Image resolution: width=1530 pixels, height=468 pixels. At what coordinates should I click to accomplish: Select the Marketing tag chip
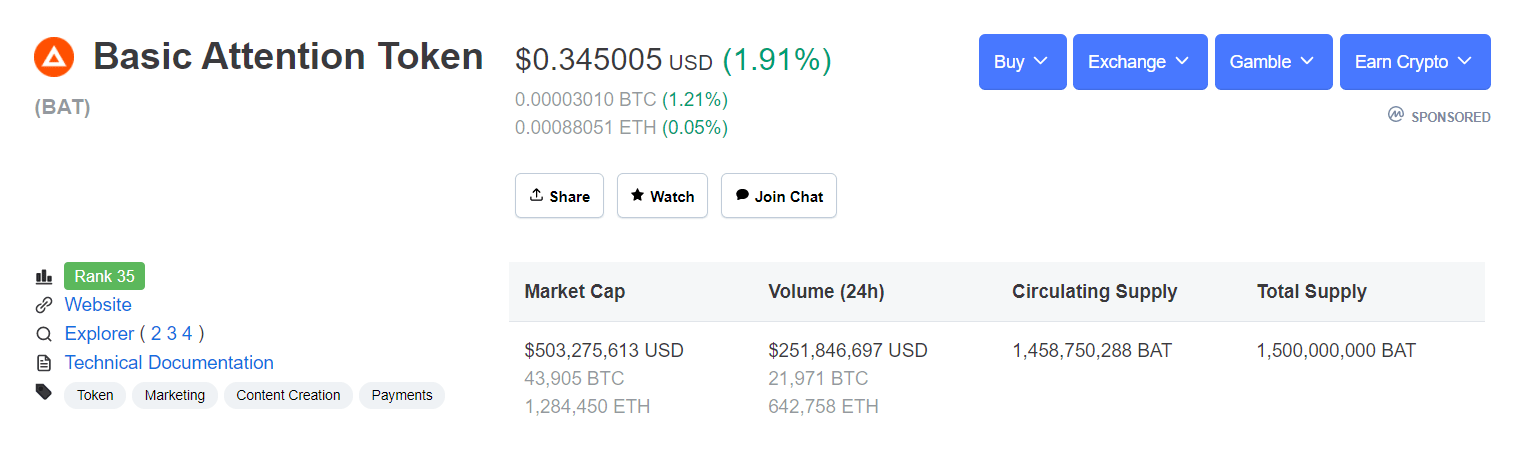pyautogui.click(x=174, y=395)
